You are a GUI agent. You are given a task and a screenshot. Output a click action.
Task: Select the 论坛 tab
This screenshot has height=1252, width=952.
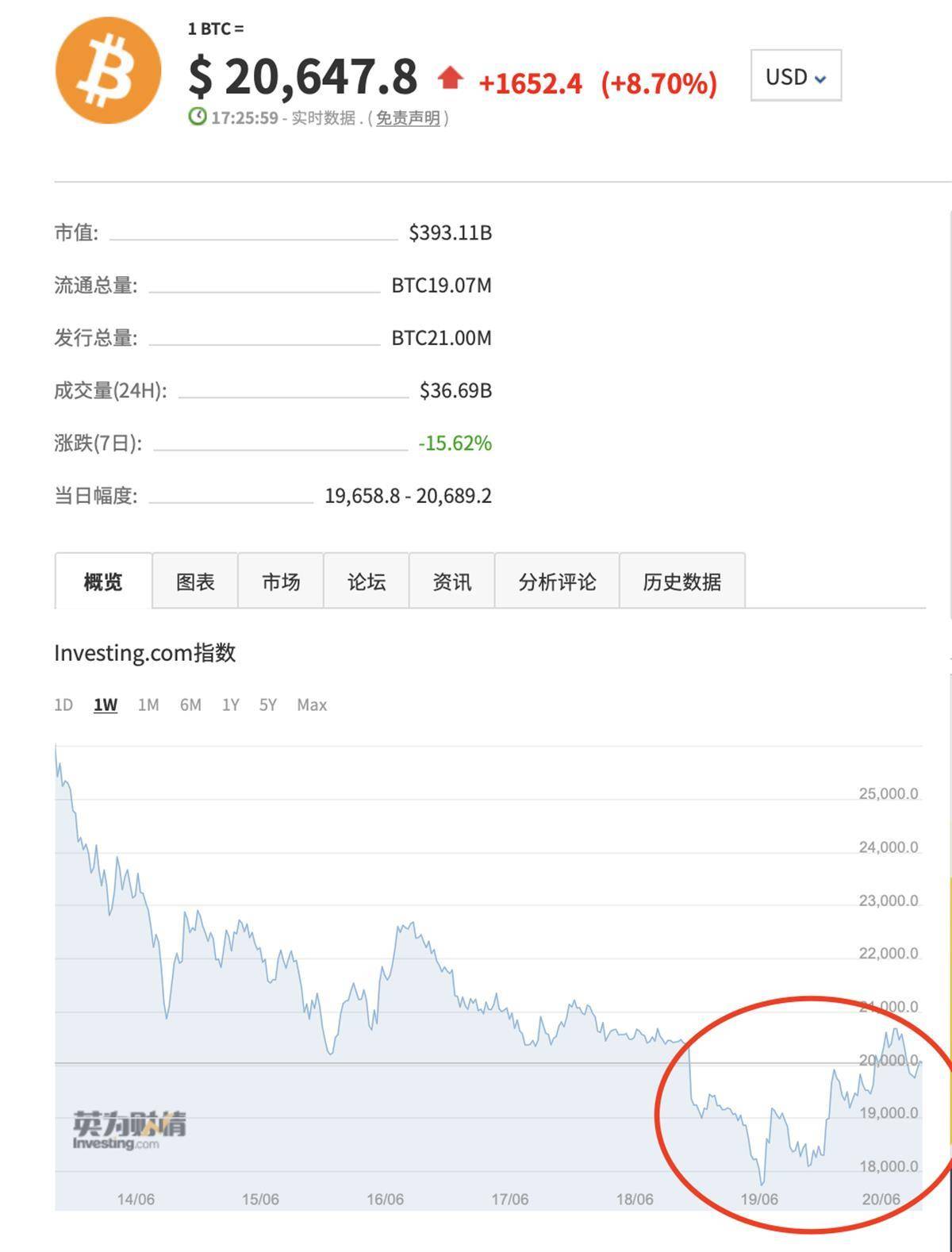click(367, 582)
